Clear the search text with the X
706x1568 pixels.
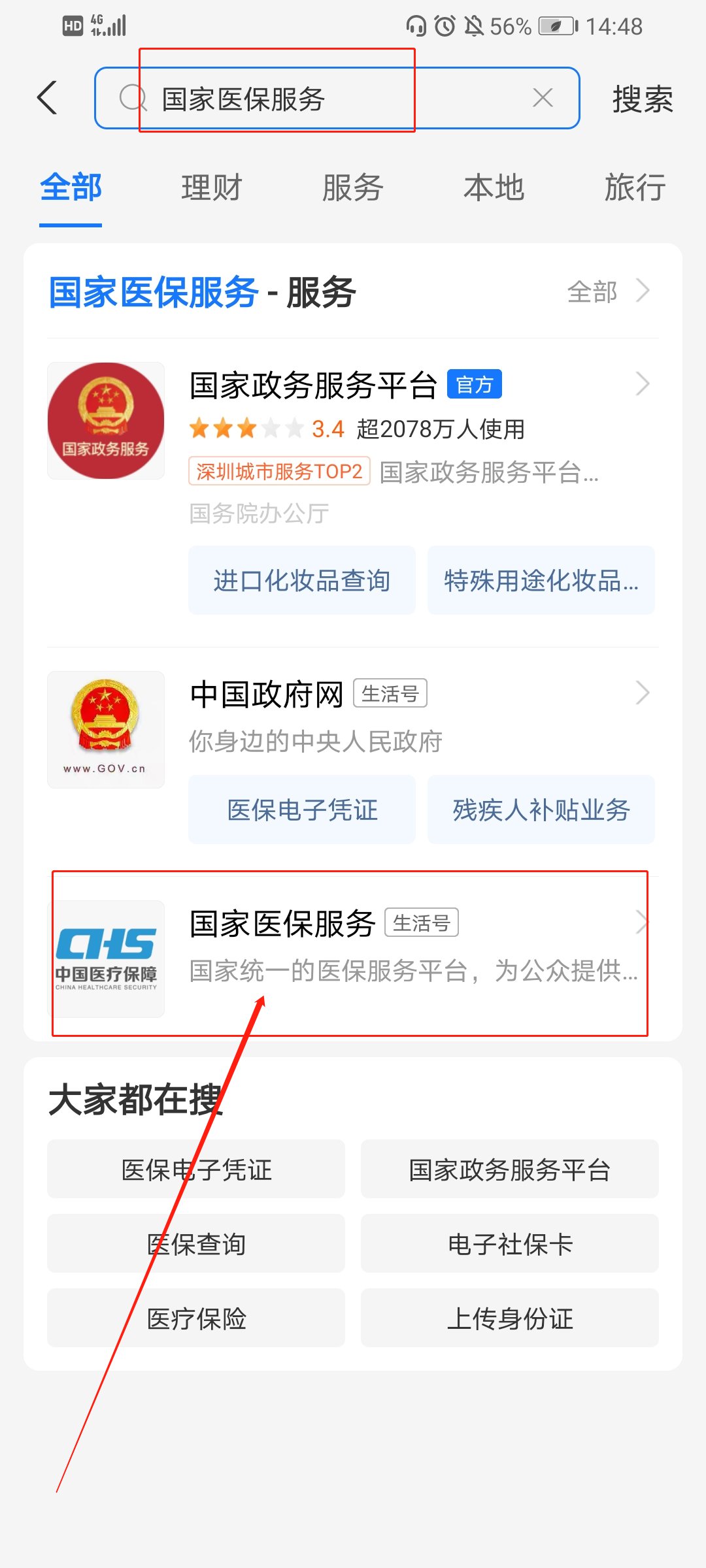tap(543, 98)
